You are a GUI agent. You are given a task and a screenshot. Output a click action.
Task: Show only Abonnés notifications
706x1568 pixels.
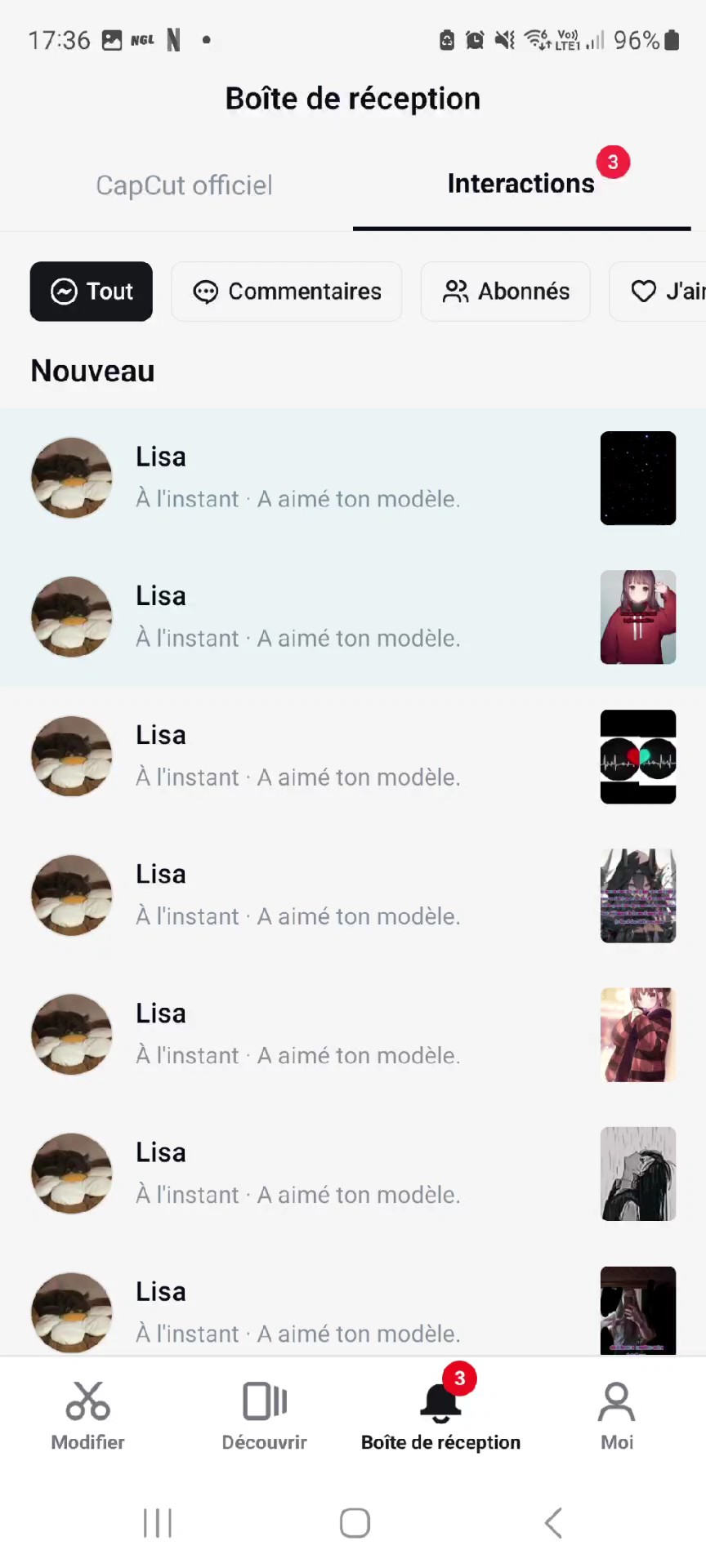(506, 292)
